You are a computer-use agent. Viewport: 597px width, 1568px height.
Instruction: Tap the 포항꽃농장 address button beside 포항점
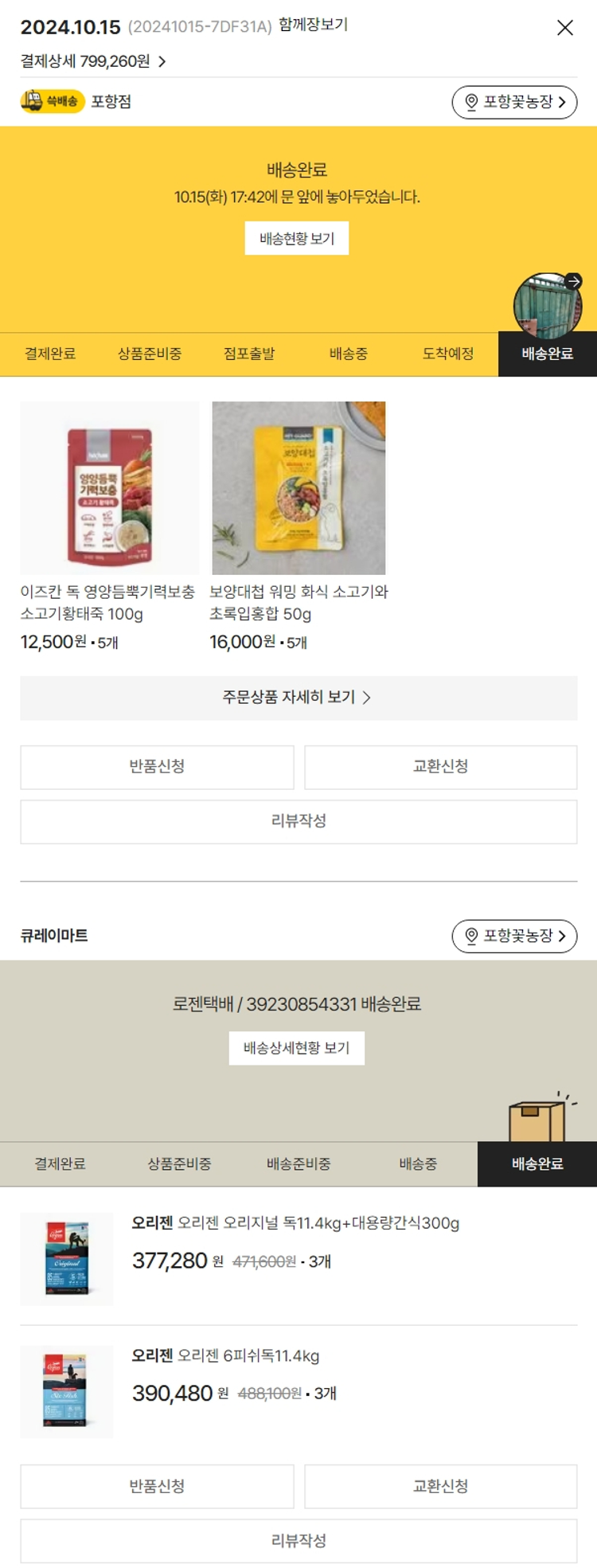pos(514,102)
